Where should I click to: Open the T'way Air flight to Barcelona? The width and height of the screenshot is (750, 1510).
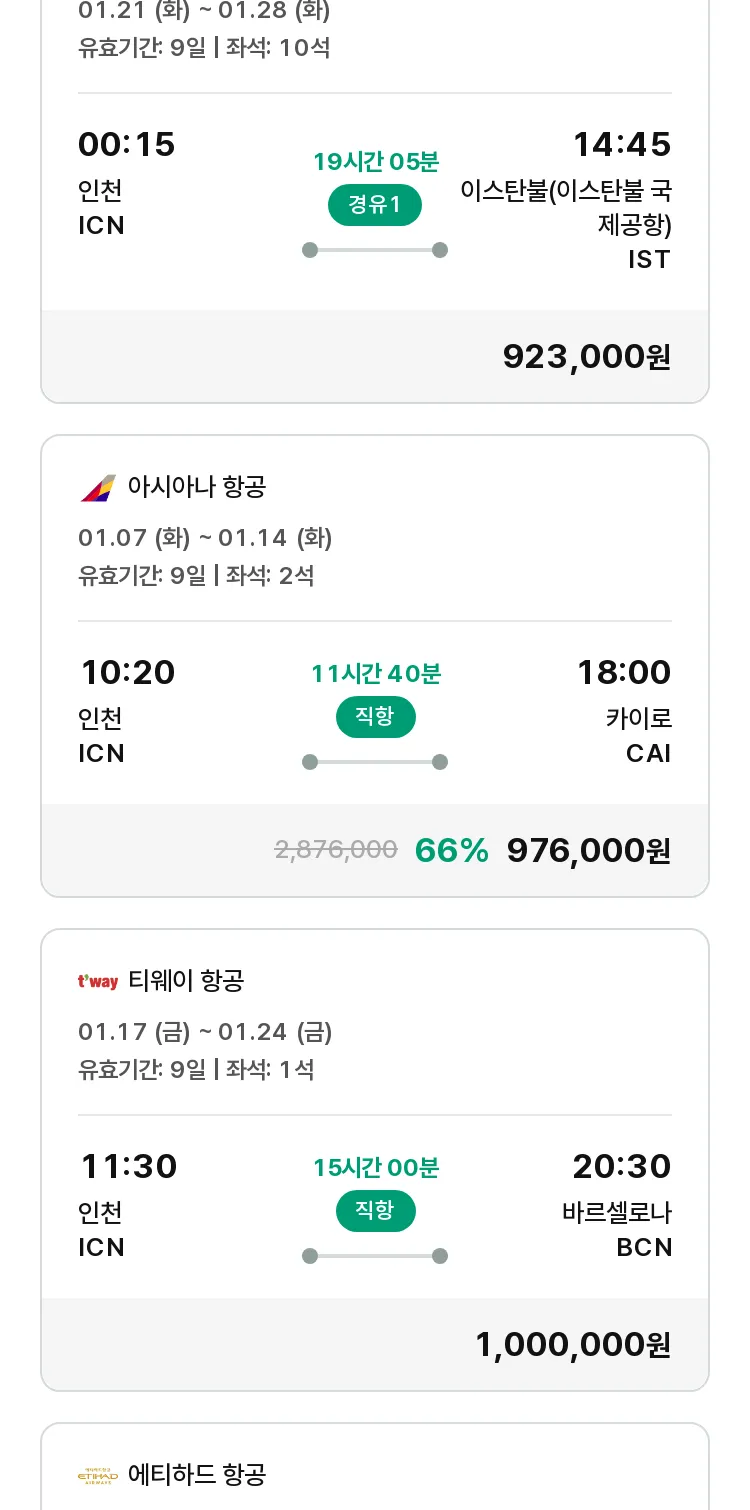tap(375, 1160)
